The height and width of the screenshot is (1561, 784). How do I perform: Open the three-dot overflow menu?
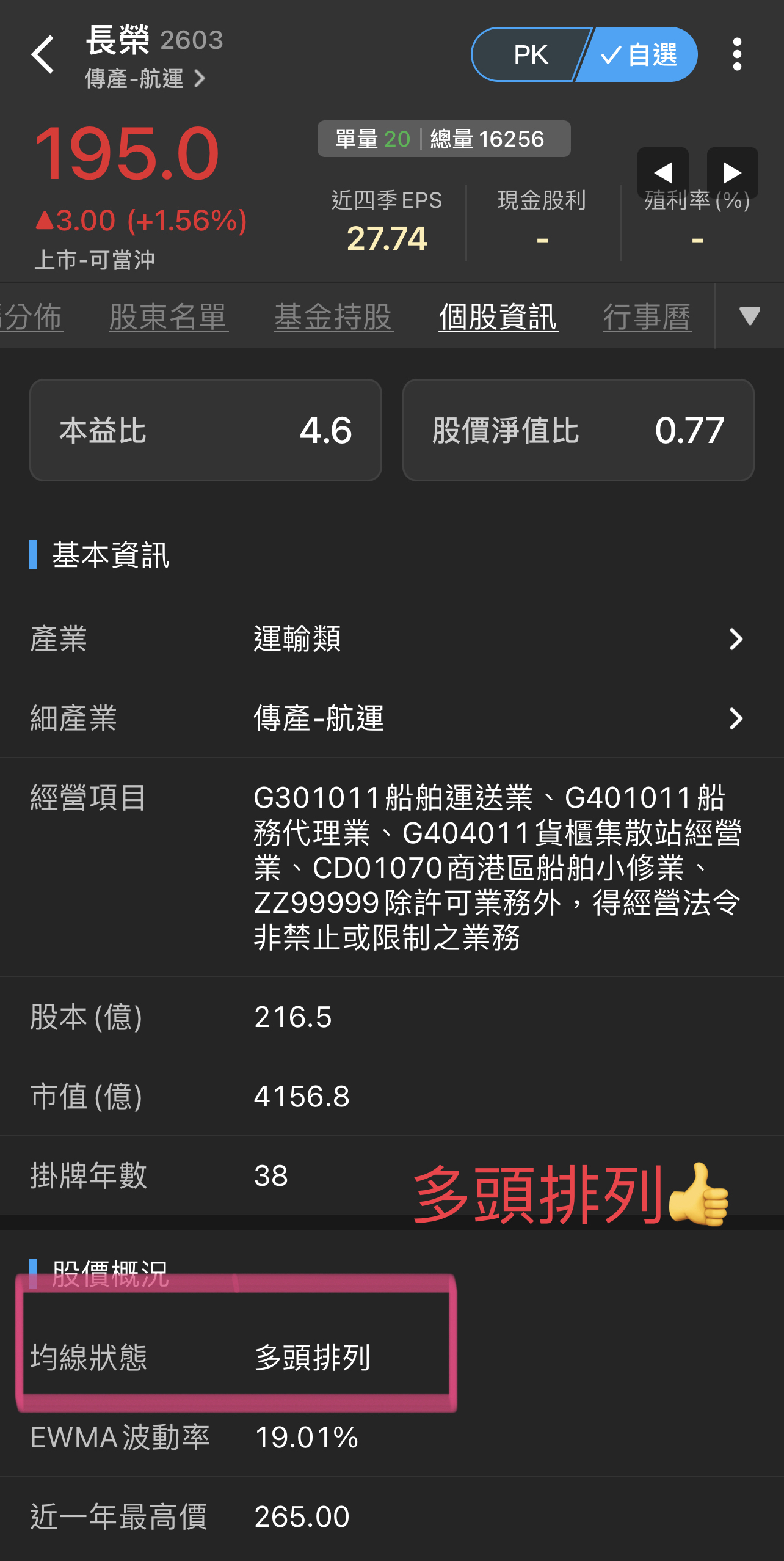[738, 54]
